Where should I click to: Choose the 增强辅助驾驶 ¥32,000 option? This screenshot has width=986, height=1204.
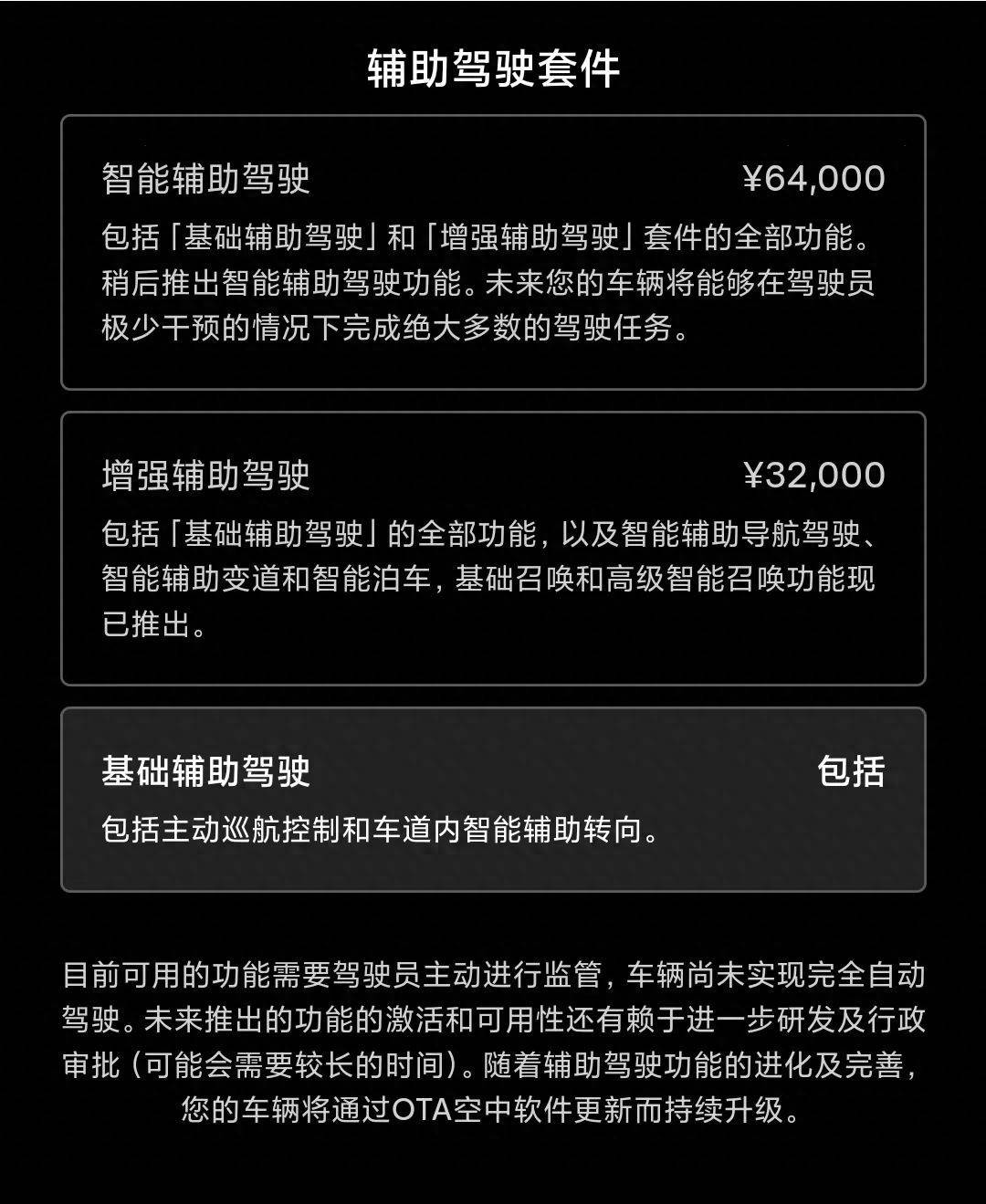[x=493, y=549]
